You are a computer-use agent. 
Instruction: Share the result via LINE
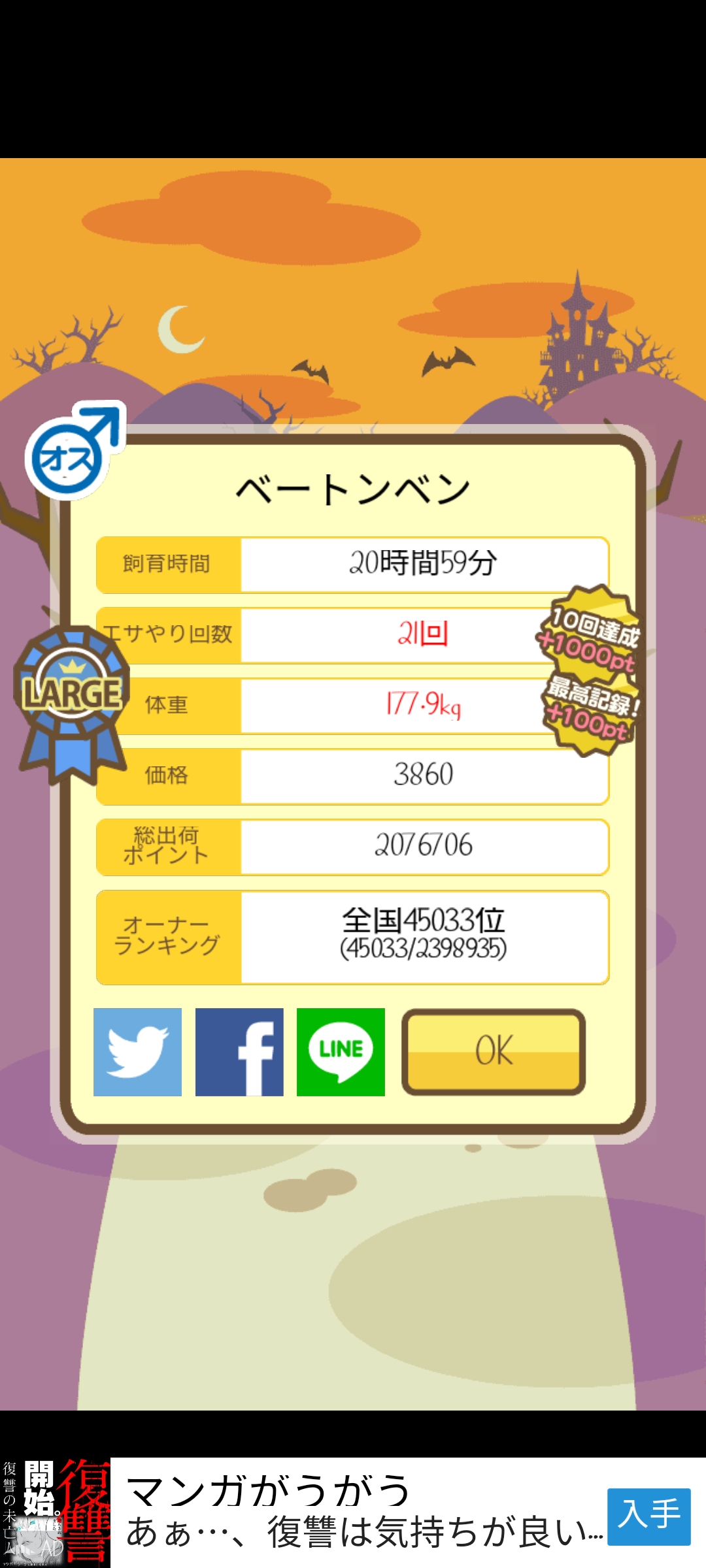click(x=341, y=1052)
